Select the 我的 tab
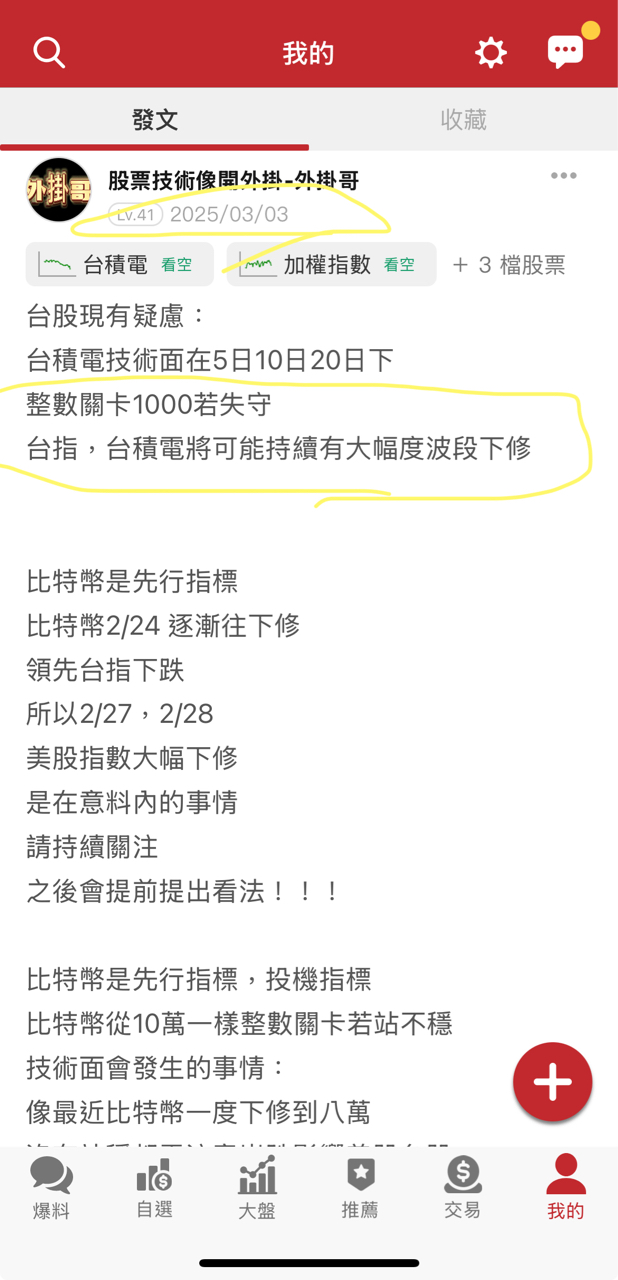Viewport: 618px width, 1280px height. tap(566, 1188)
